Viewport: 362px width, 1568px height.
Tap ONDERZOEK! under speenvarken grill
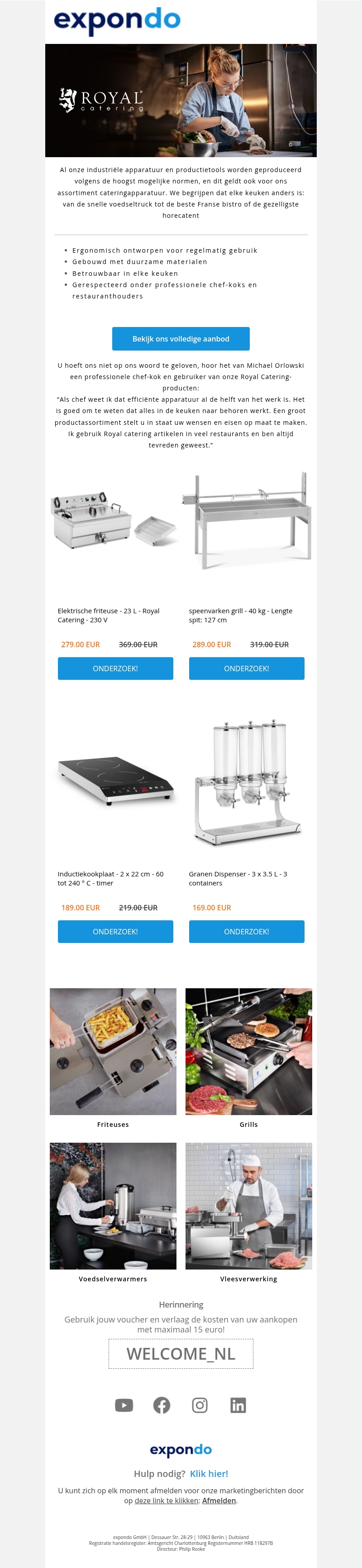247,668
